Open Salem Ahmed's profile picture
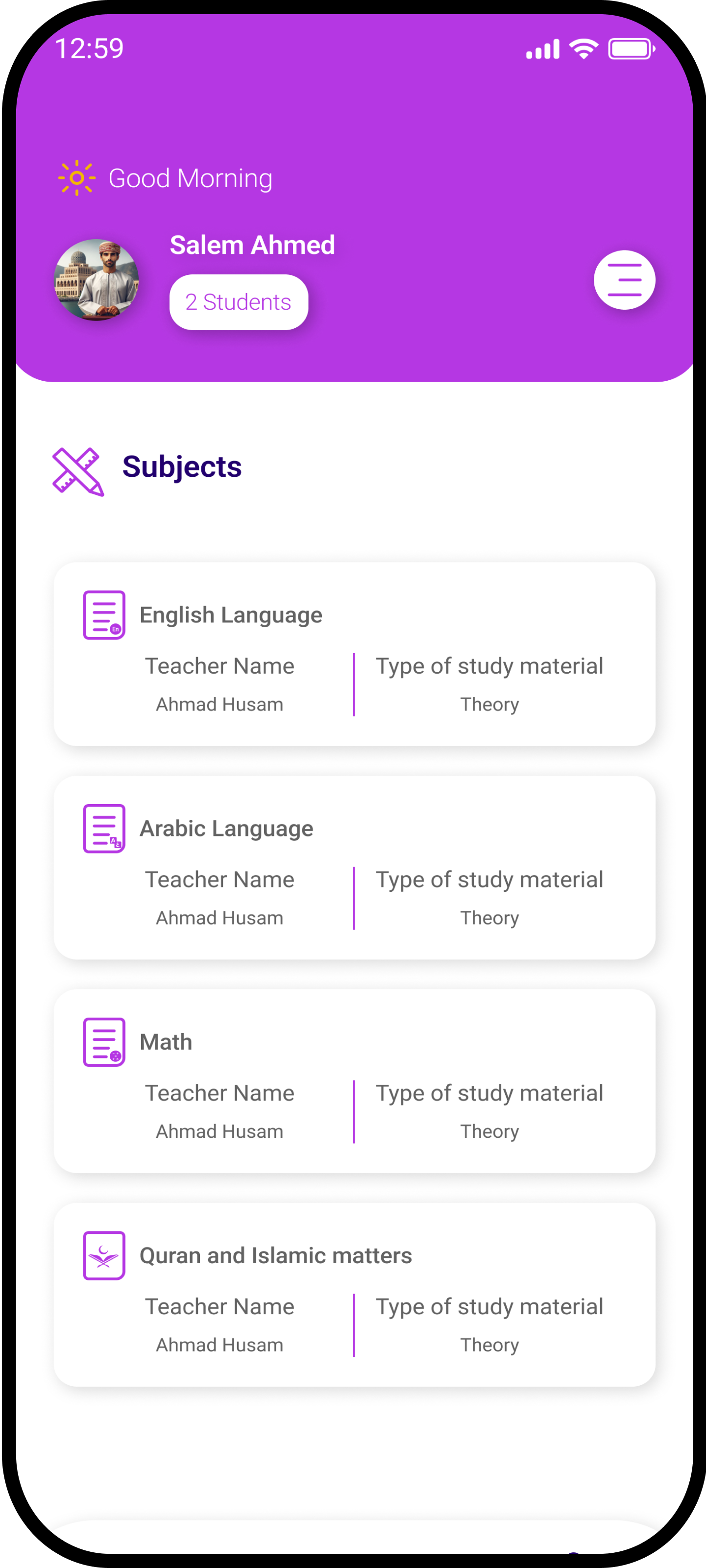706x1568 pixels. [97, 280]
